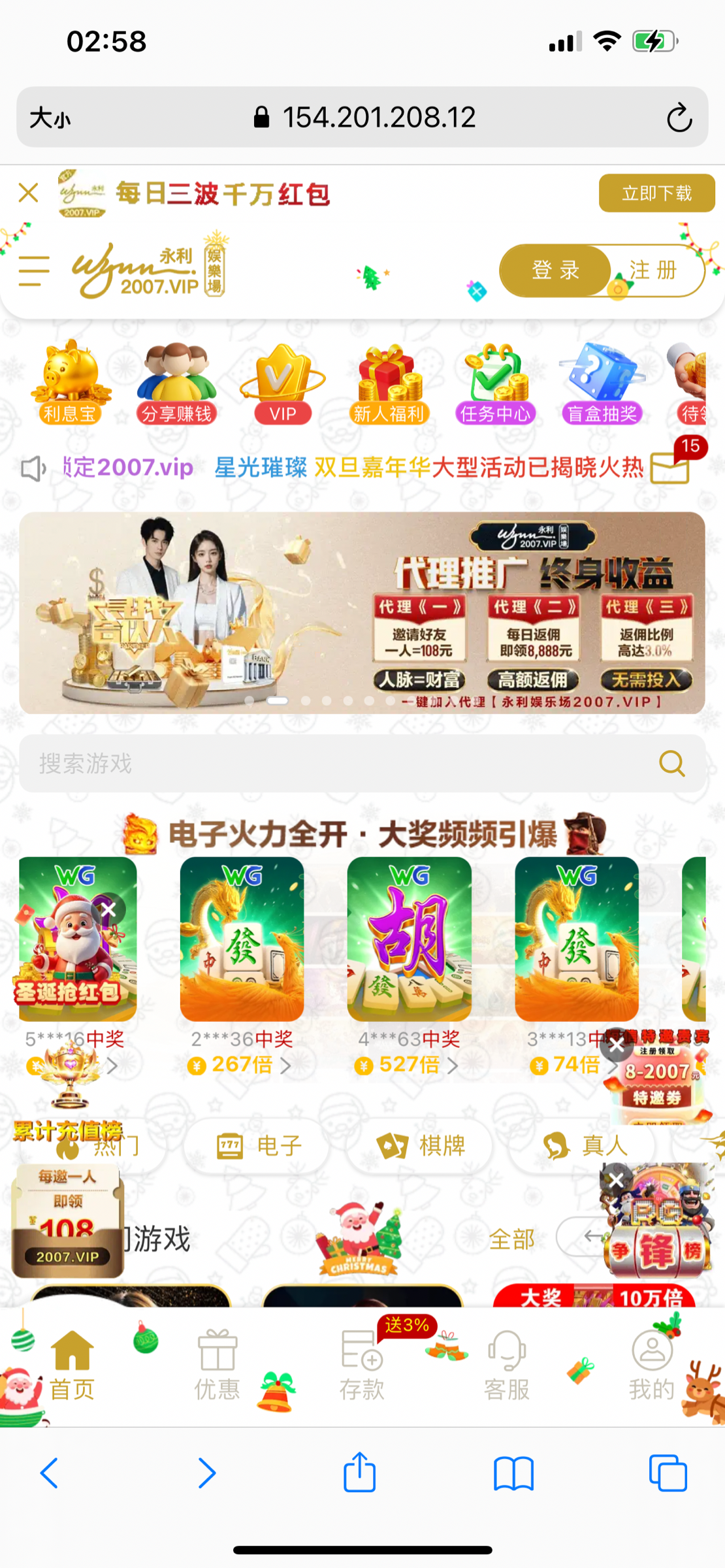Open the 代理推广 promotion banner
The image size is (725, 1568).
point(362,612)
